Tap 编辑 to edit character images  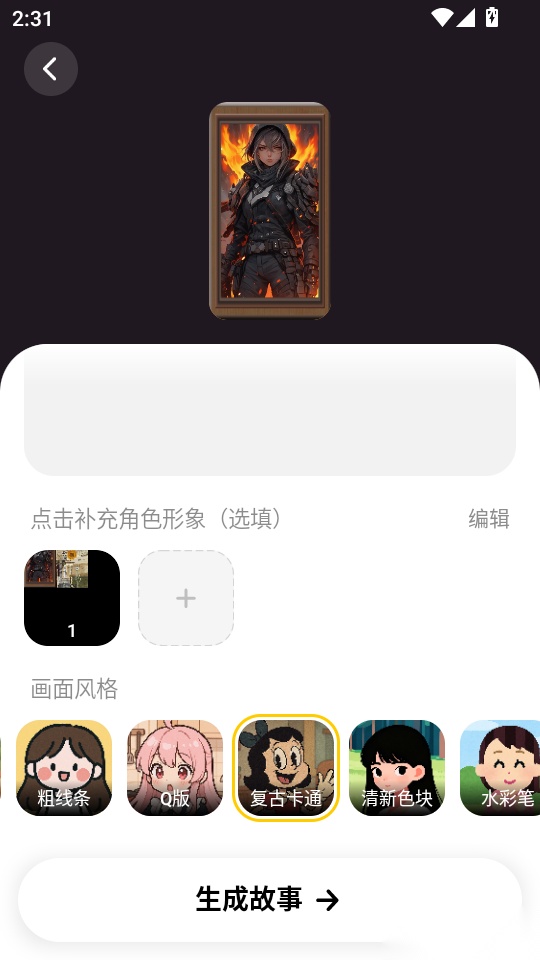coord(489,519)
